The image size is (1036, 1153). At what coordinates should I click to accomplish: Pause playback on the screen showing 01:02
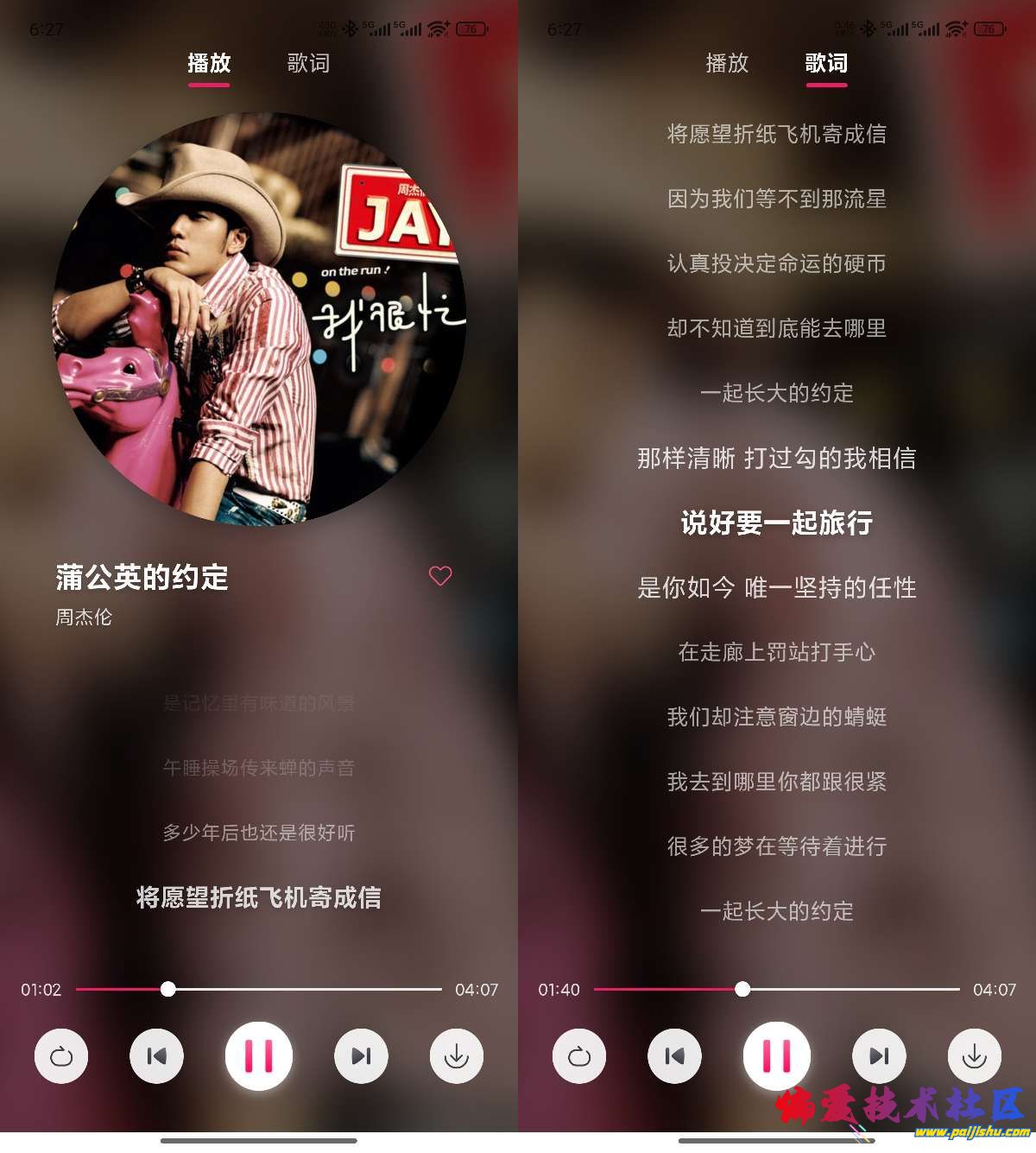[x=259, y=1055]
